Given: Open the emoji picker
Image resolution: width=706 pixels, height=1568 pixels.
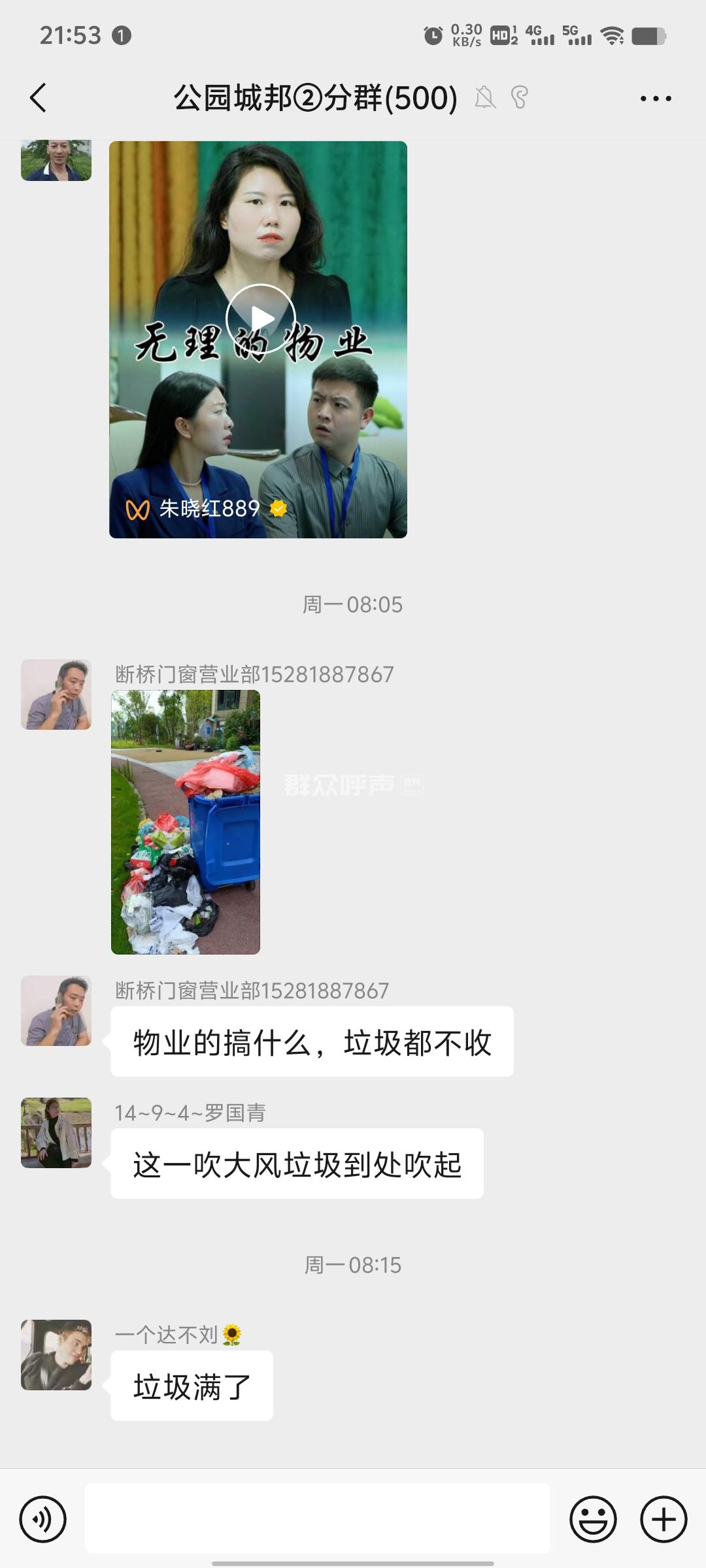Looking at the screenshot, I should click(x=593, y=1520).
